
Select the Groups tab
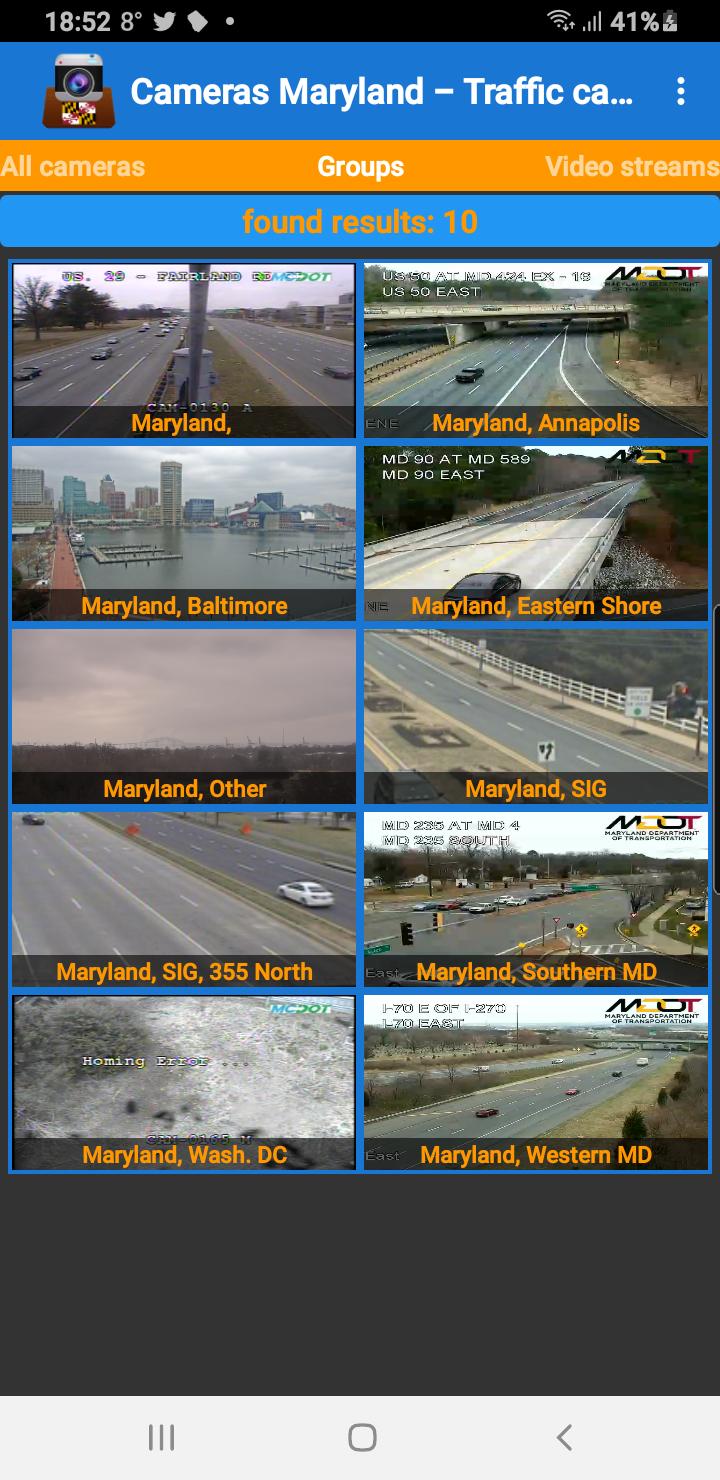(x=360, y=166)
